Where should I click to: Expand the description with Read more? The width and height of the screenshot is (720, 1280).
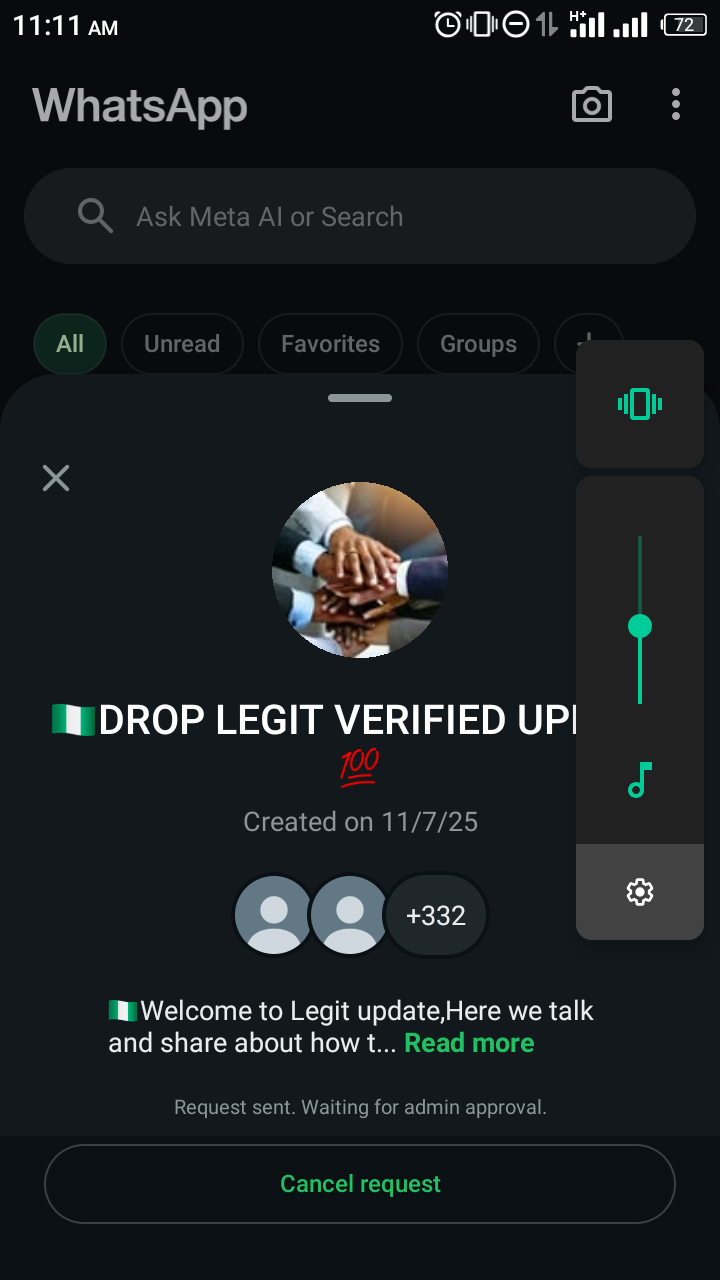[x=469, y=1043]
